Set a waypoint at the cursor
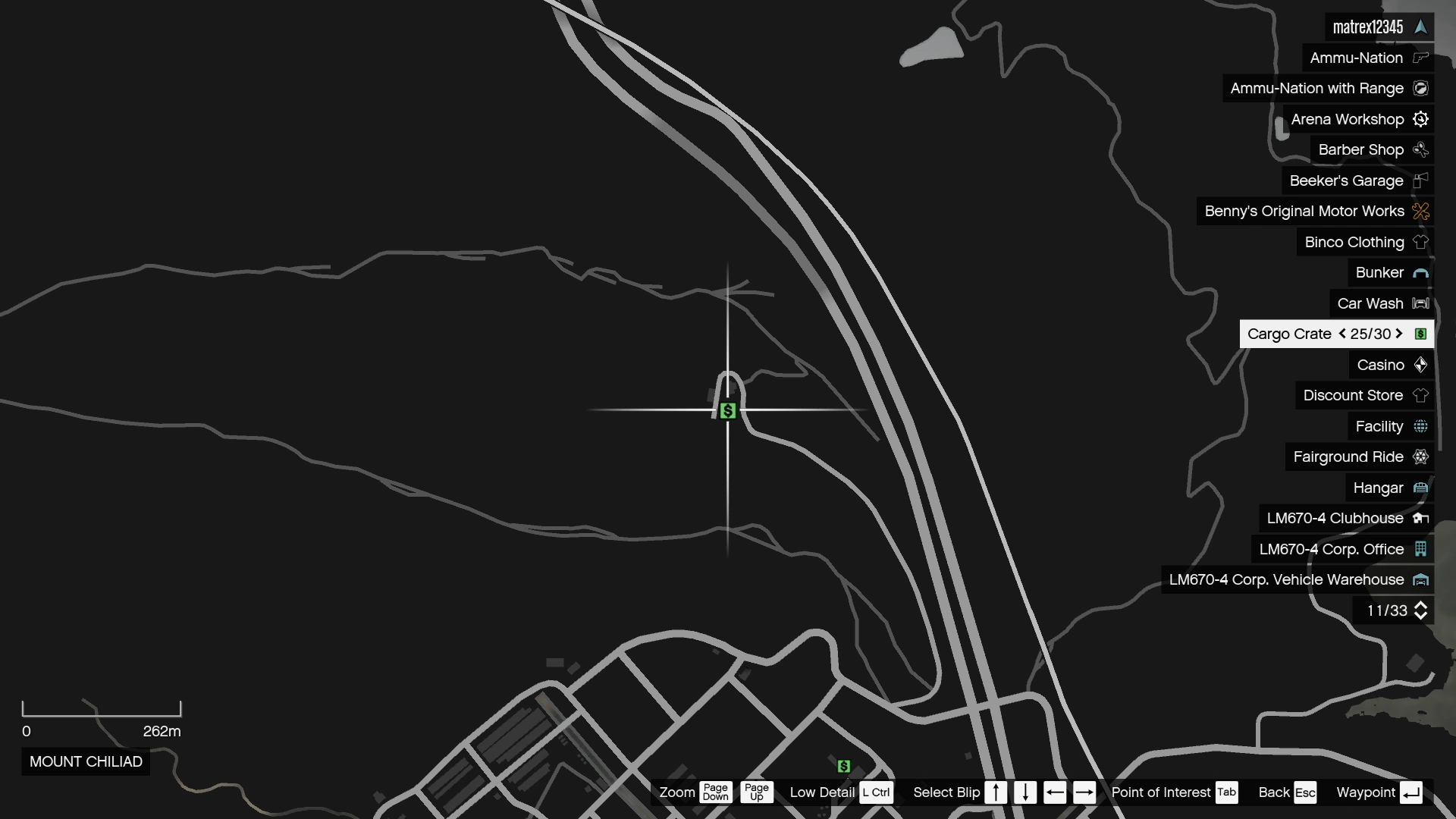The height and width of the screenshot is (819, 1456). (x=1410, y=792)
